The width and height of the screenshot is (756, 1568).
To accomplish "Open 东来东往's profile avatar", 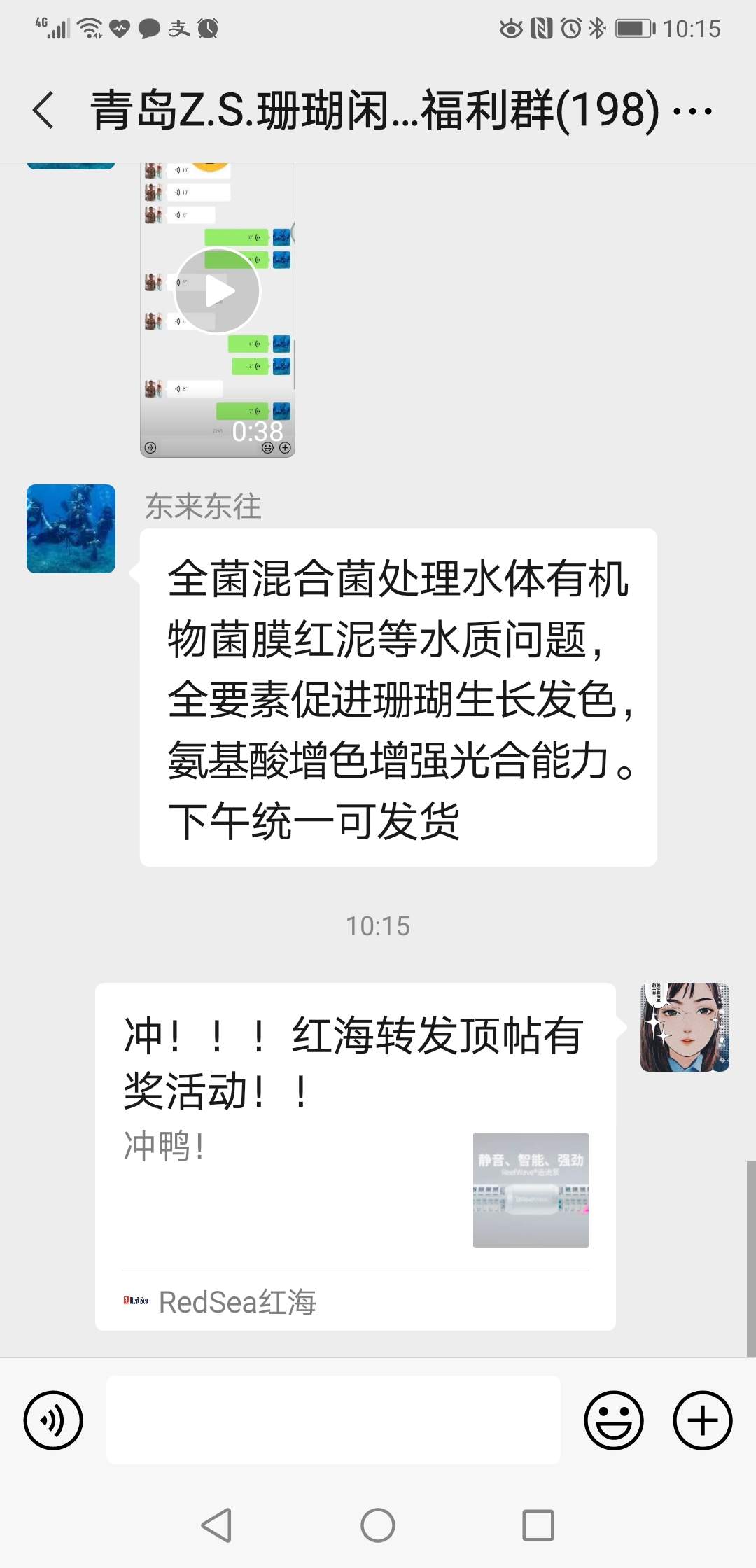I will click(71, 528).
